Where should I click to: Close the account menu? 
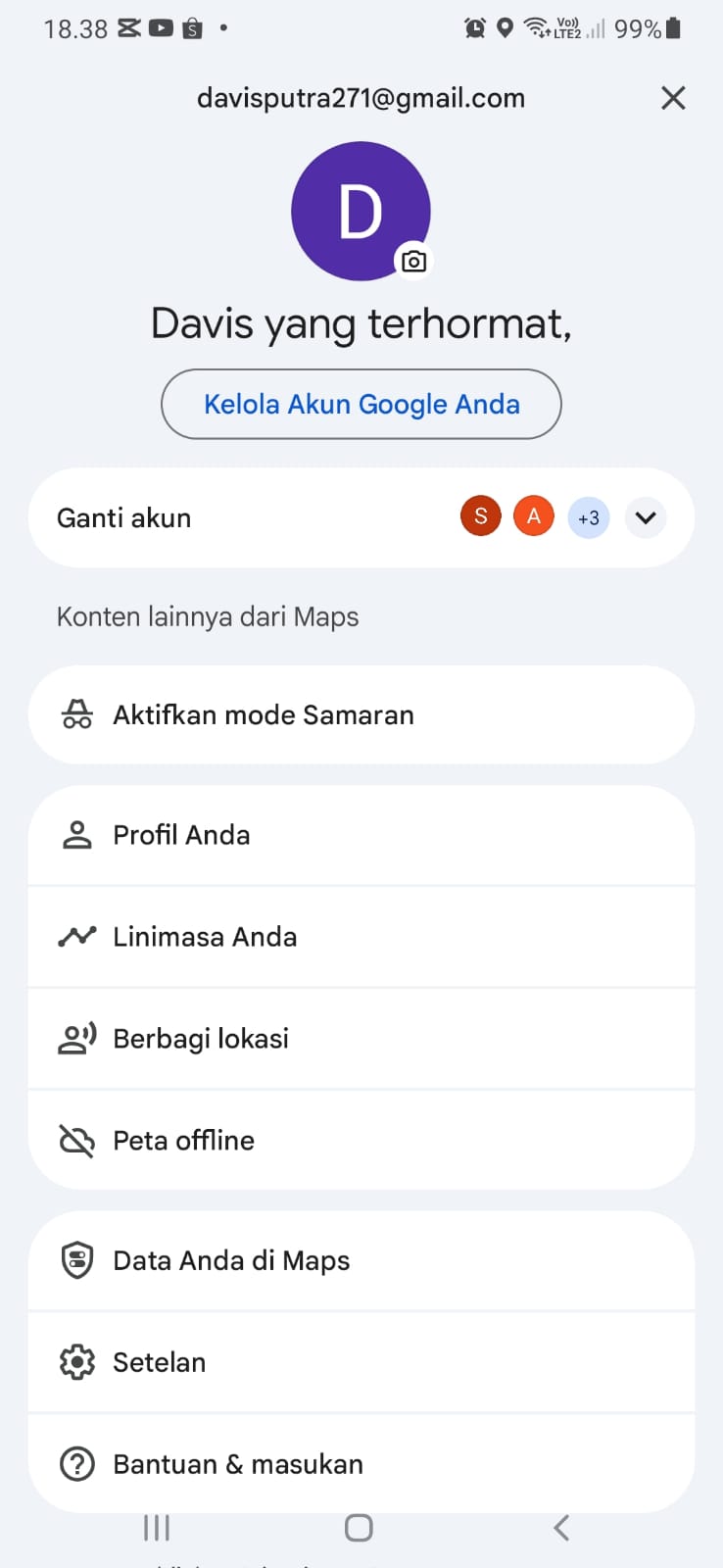[x=673, y=98]
